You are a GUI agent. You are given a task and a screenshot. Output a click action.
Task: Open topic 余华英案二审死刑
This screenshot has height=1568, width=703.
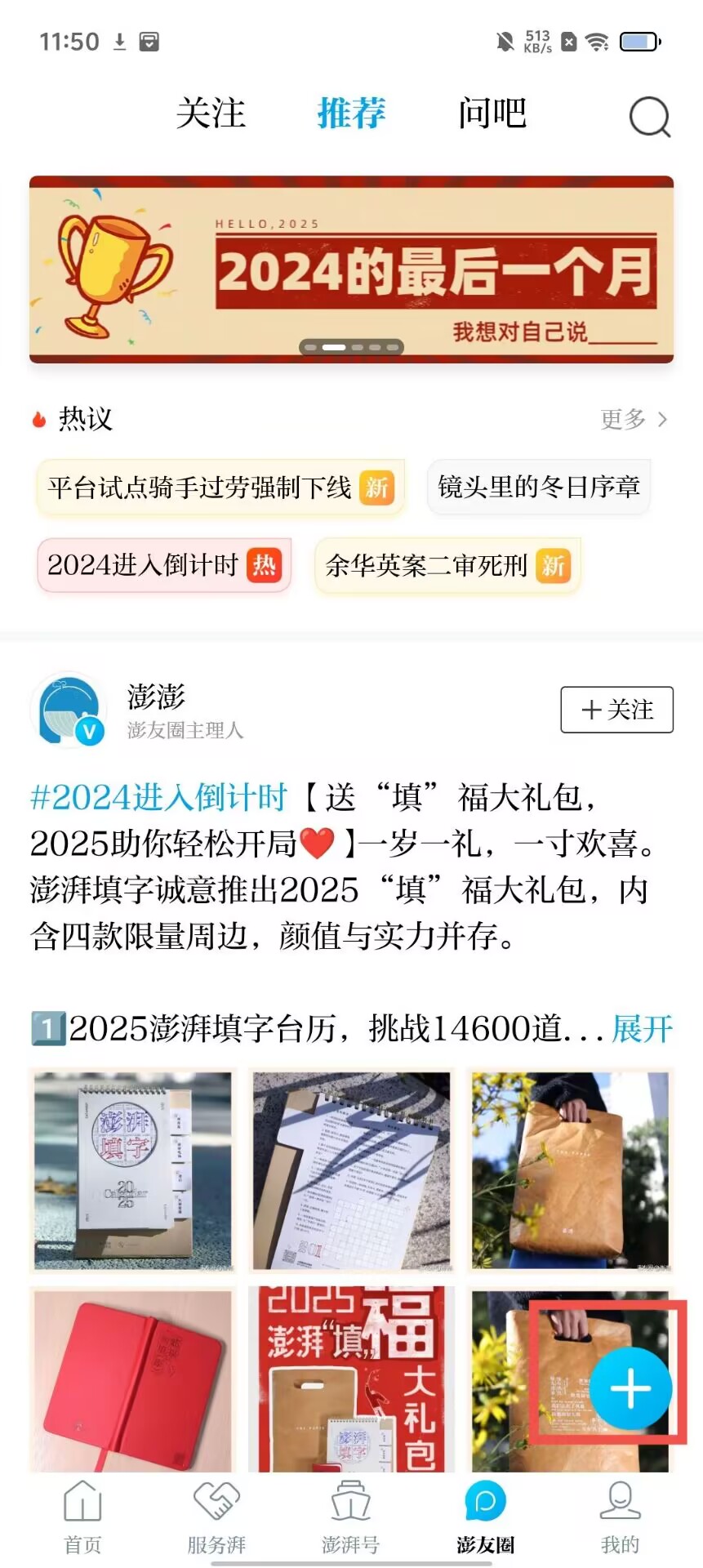point(447,565)
